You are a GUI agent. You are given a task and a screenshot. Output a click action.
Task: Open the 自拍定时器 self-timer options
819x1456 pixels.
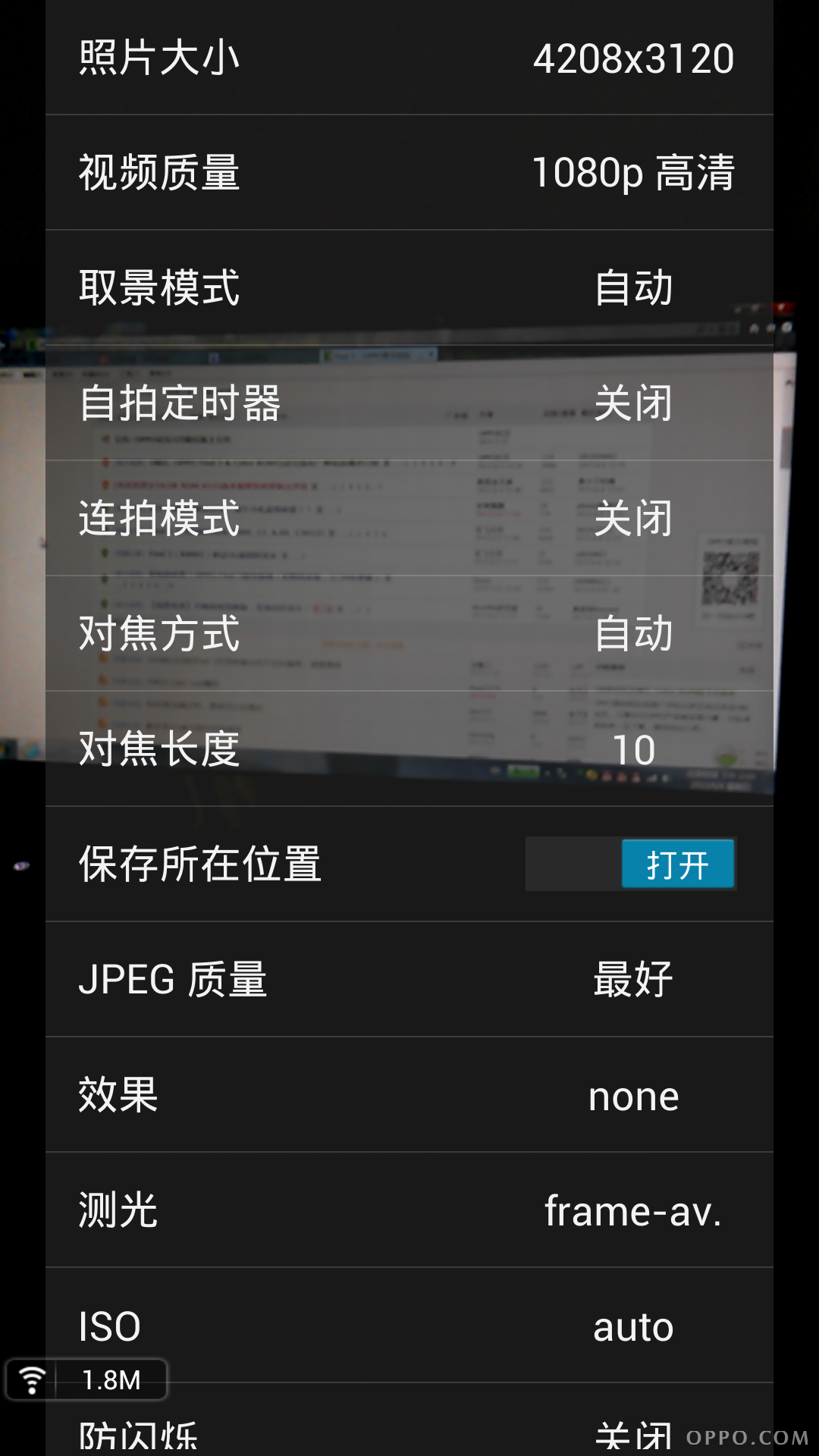tap(409, 404)
